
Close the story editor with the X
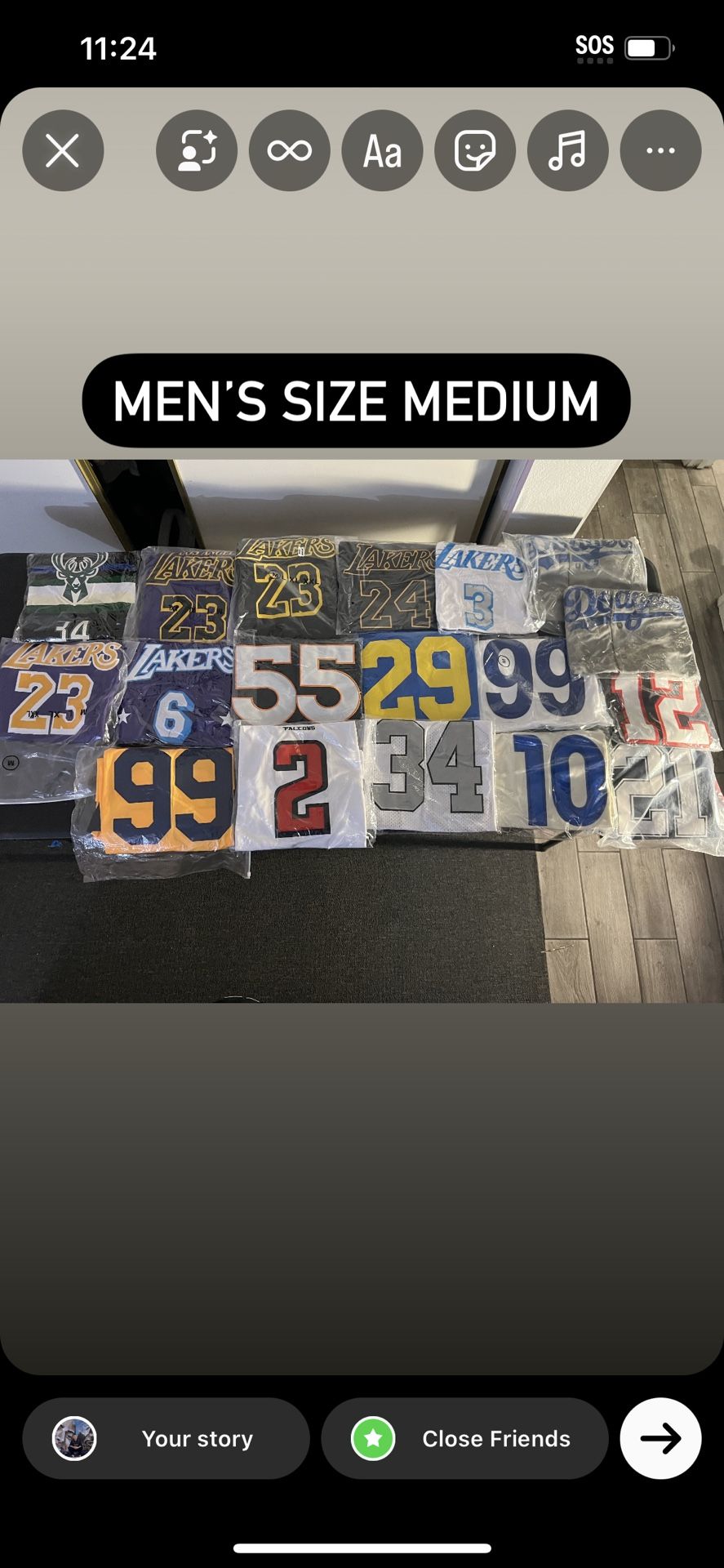[63, 150]
